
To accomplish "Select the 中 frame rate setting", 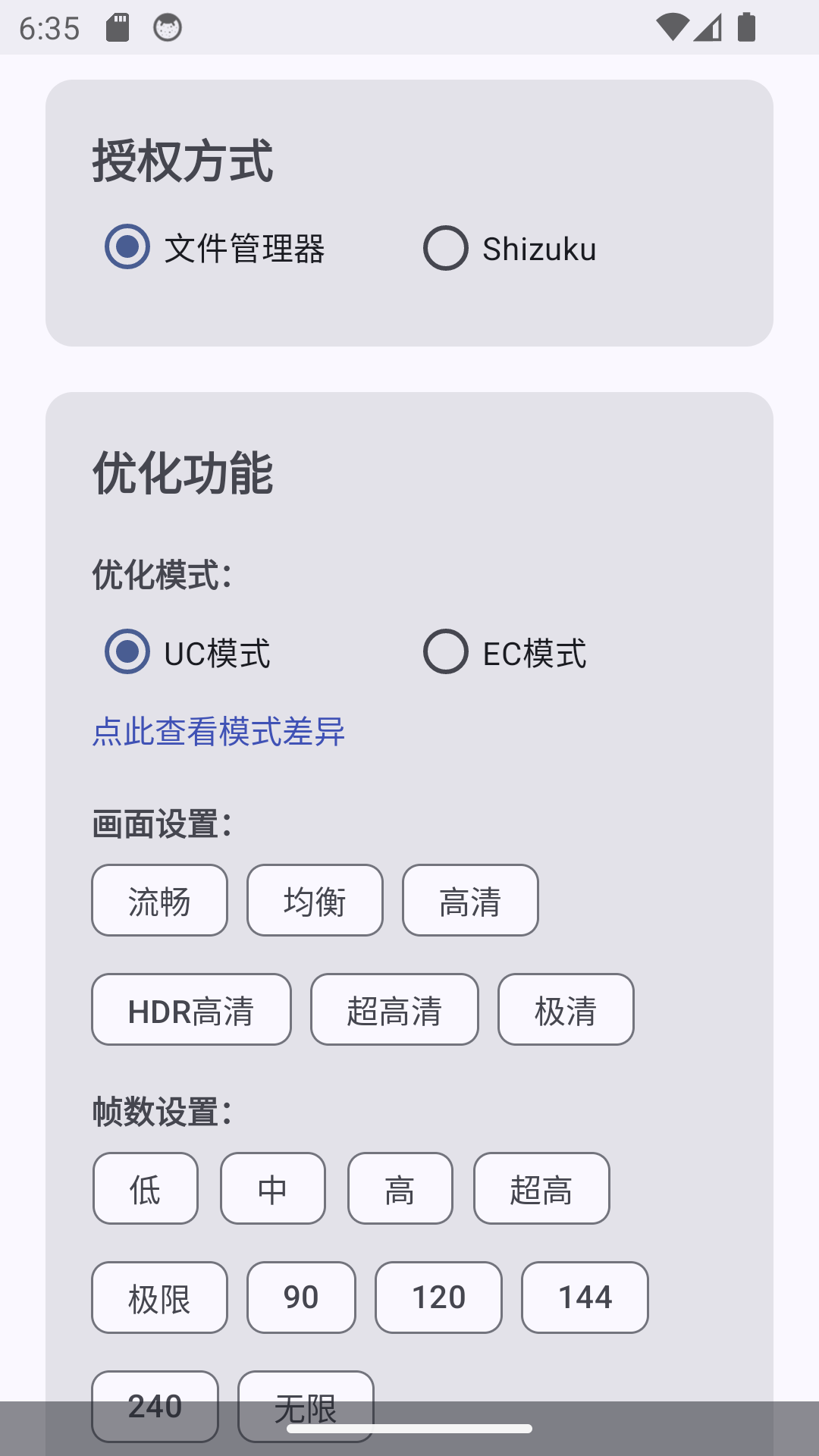I will (272, 1188).
